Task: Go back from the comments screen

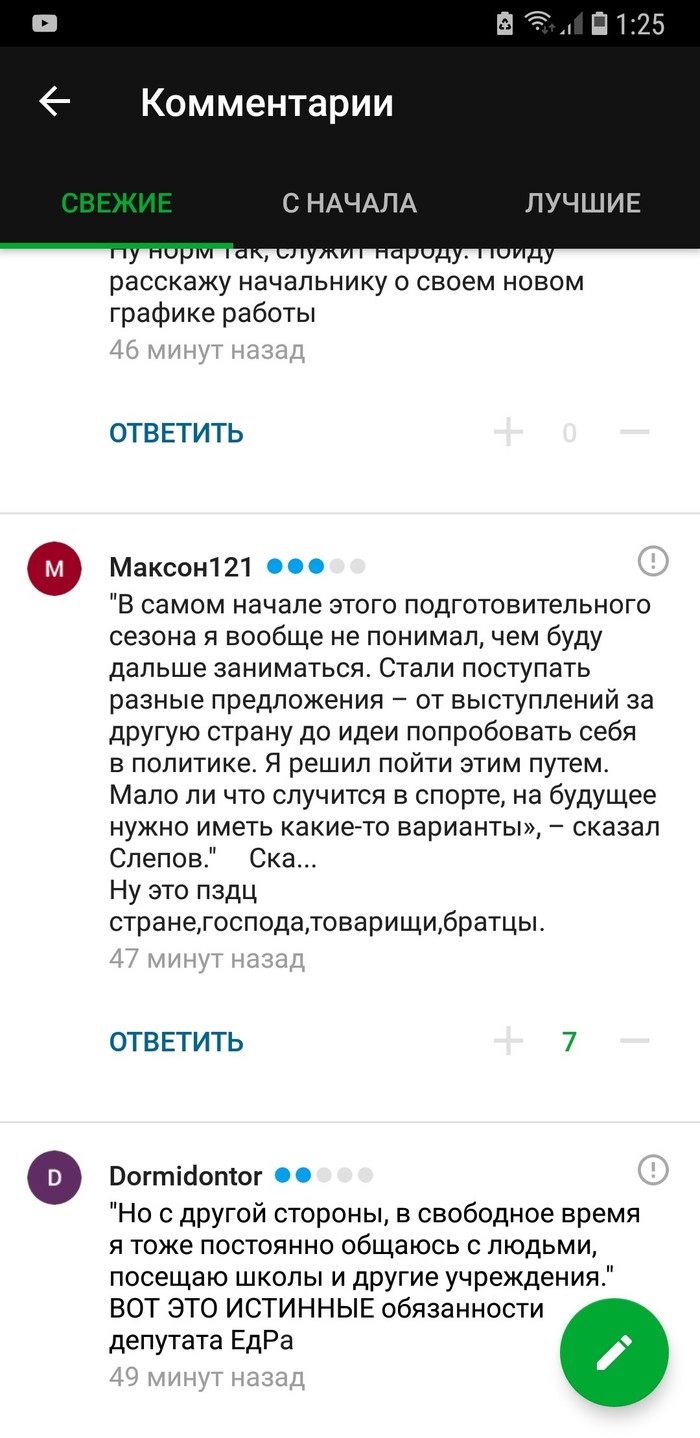Action: [x=54, y=102]
